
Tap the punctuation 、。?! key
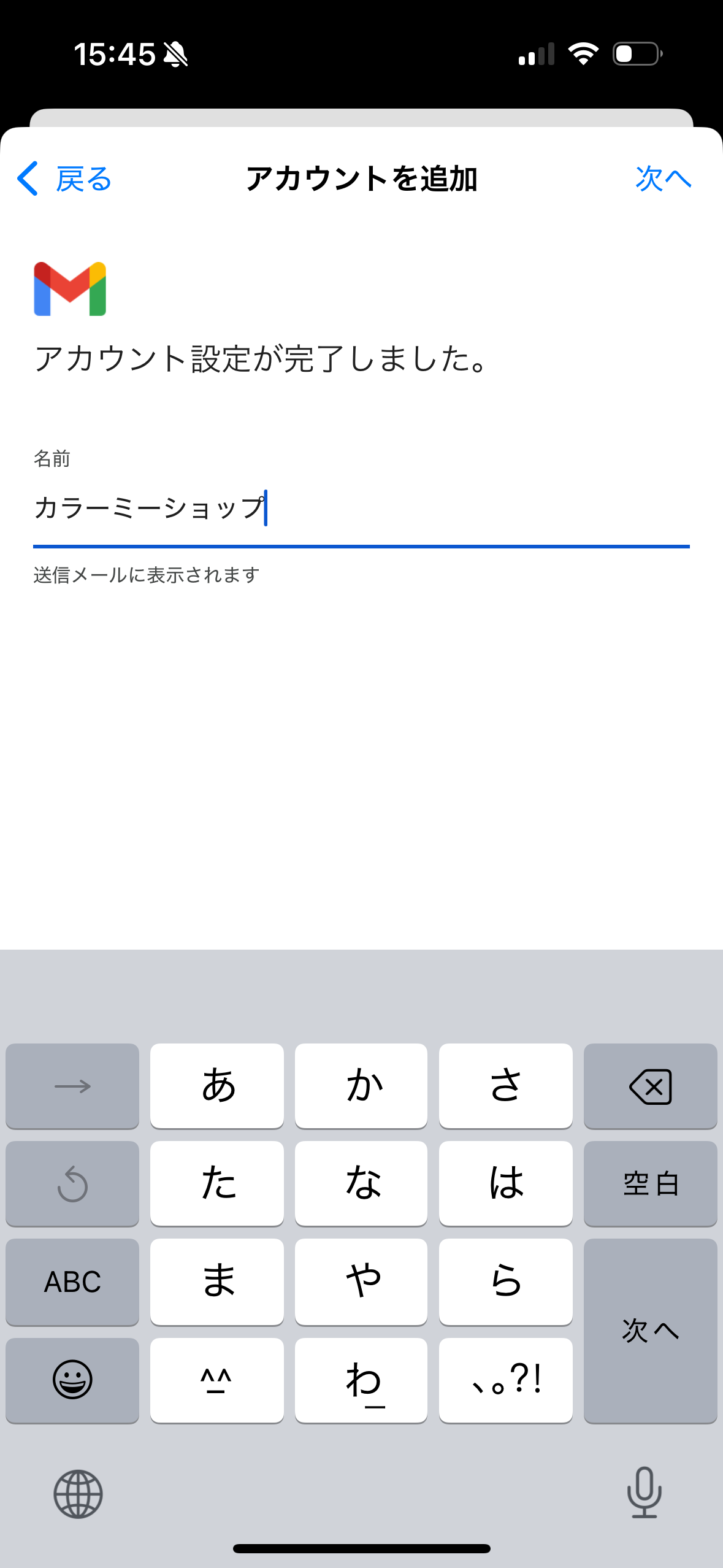506,1380
